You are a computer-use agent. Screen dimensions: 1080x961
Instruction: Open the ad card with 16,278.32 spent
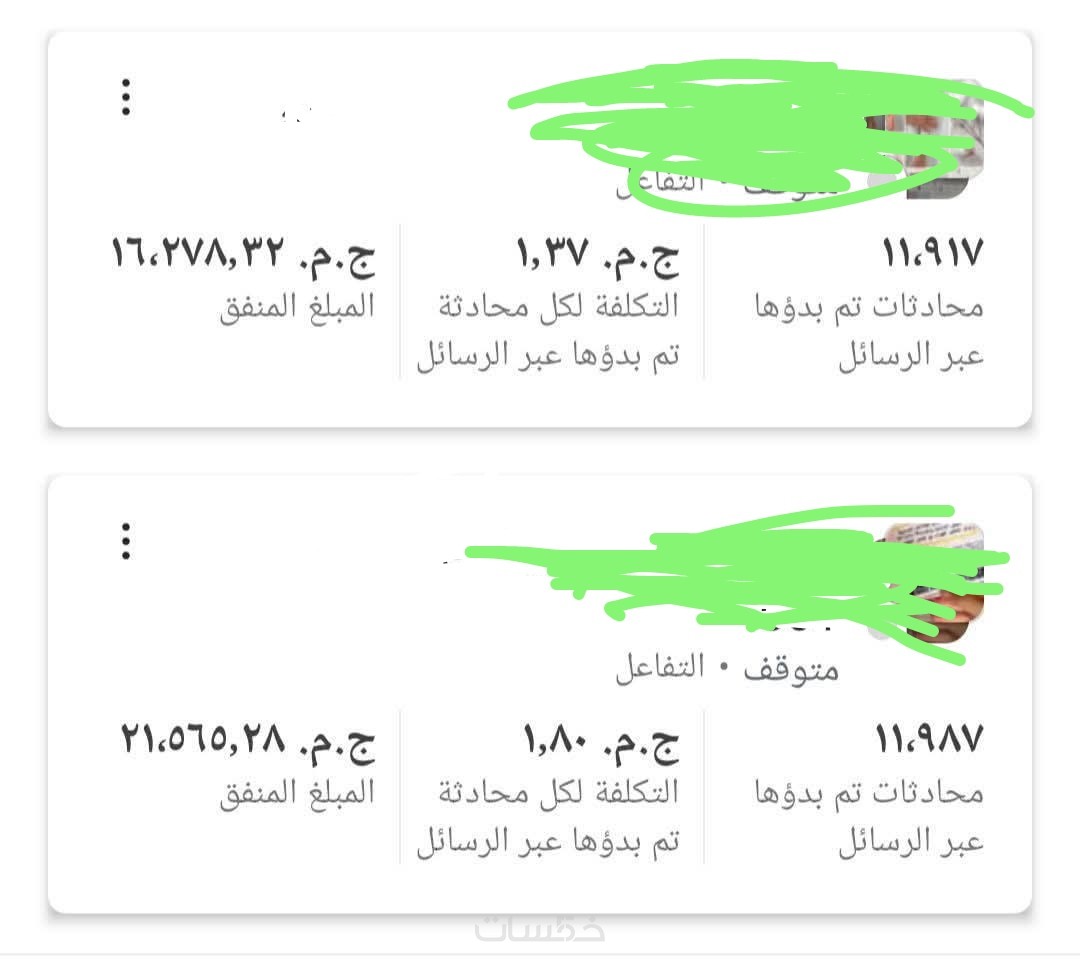click(x=540, y=300)
